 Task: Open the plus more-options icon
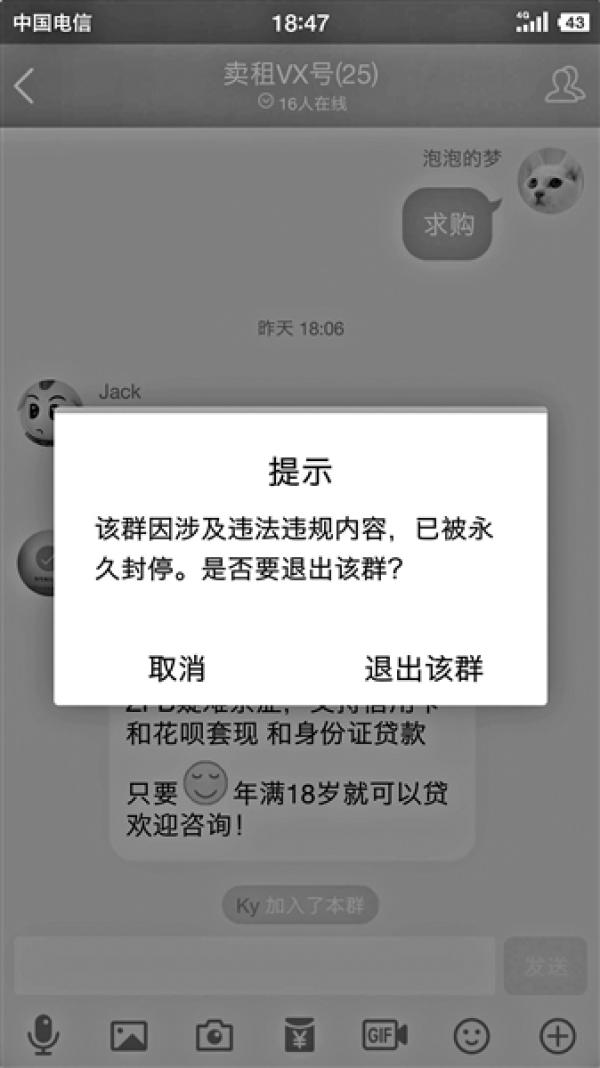click(x=557, y=1035)
